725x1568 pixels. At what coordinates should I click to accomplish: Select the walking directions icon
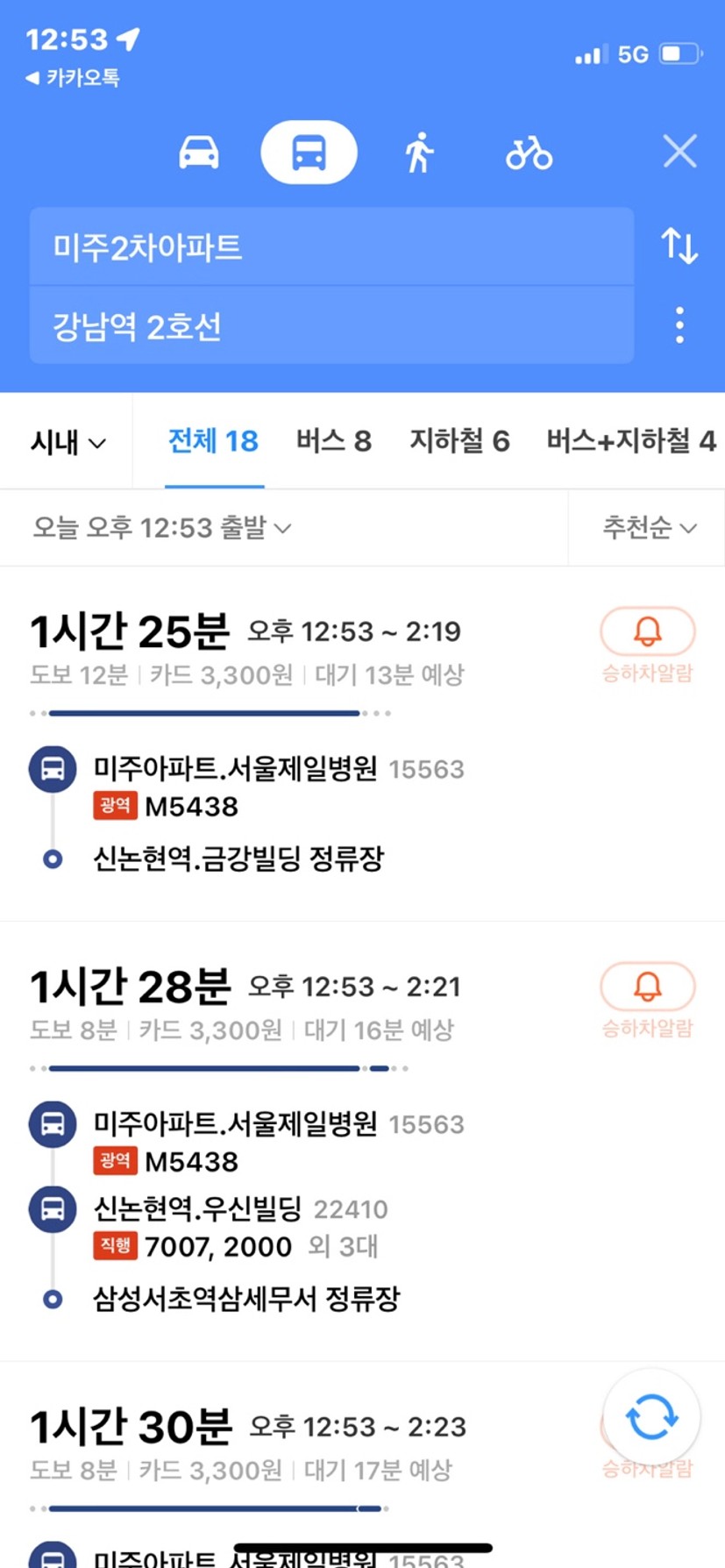point(419,153)
